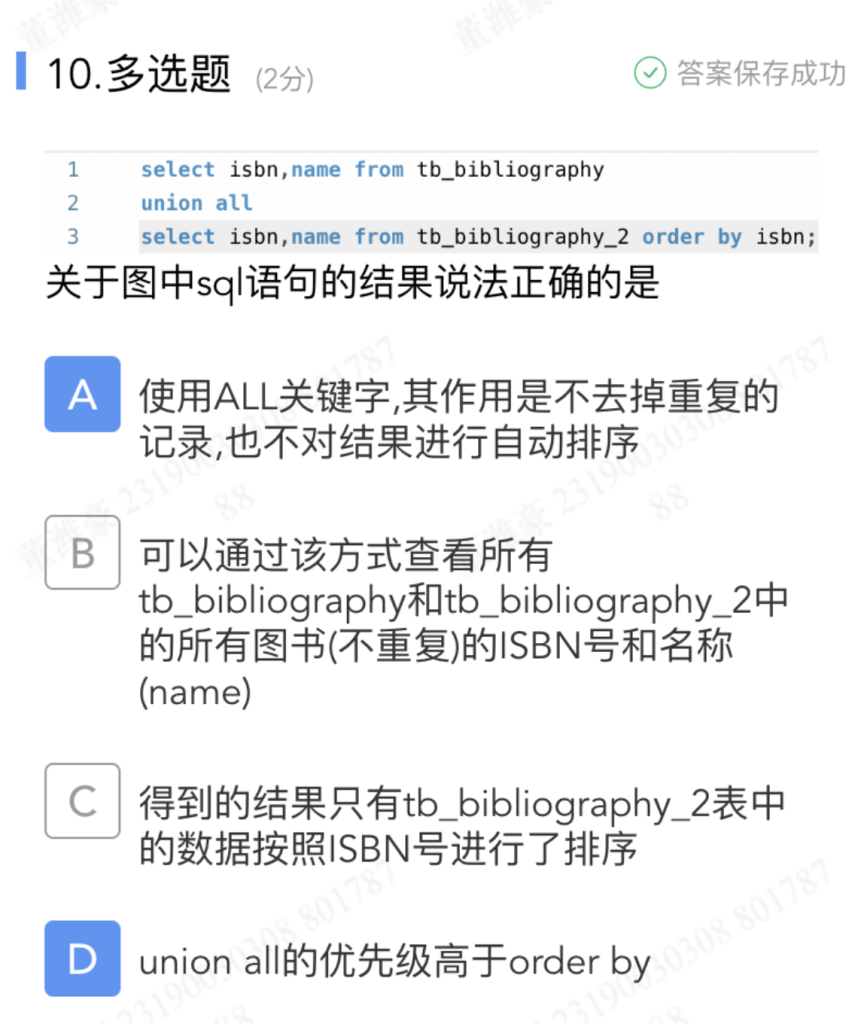
Task: Select answer option B
Action: pos(82,552)
